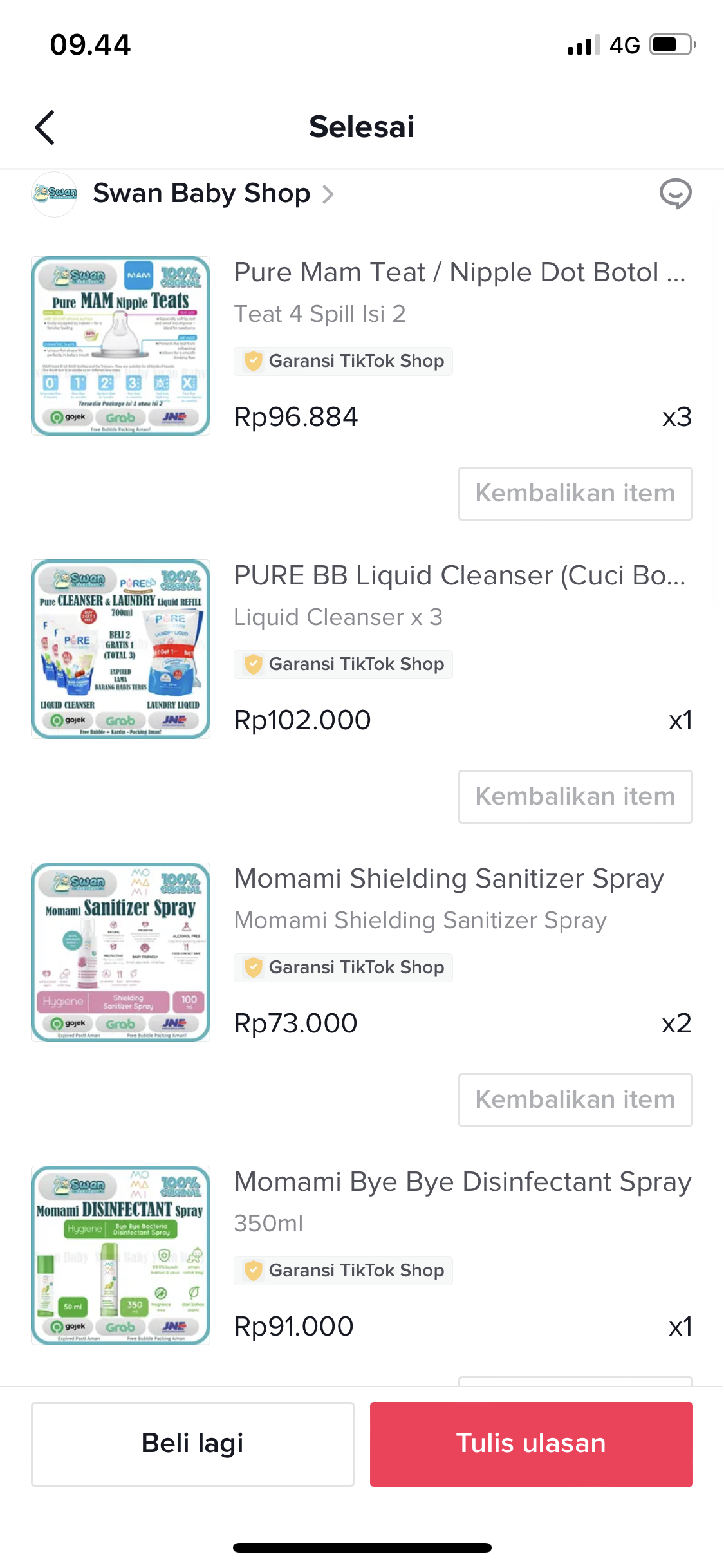
Task: Write a review with Tulis ulasan
Action: coord(531,1444)
